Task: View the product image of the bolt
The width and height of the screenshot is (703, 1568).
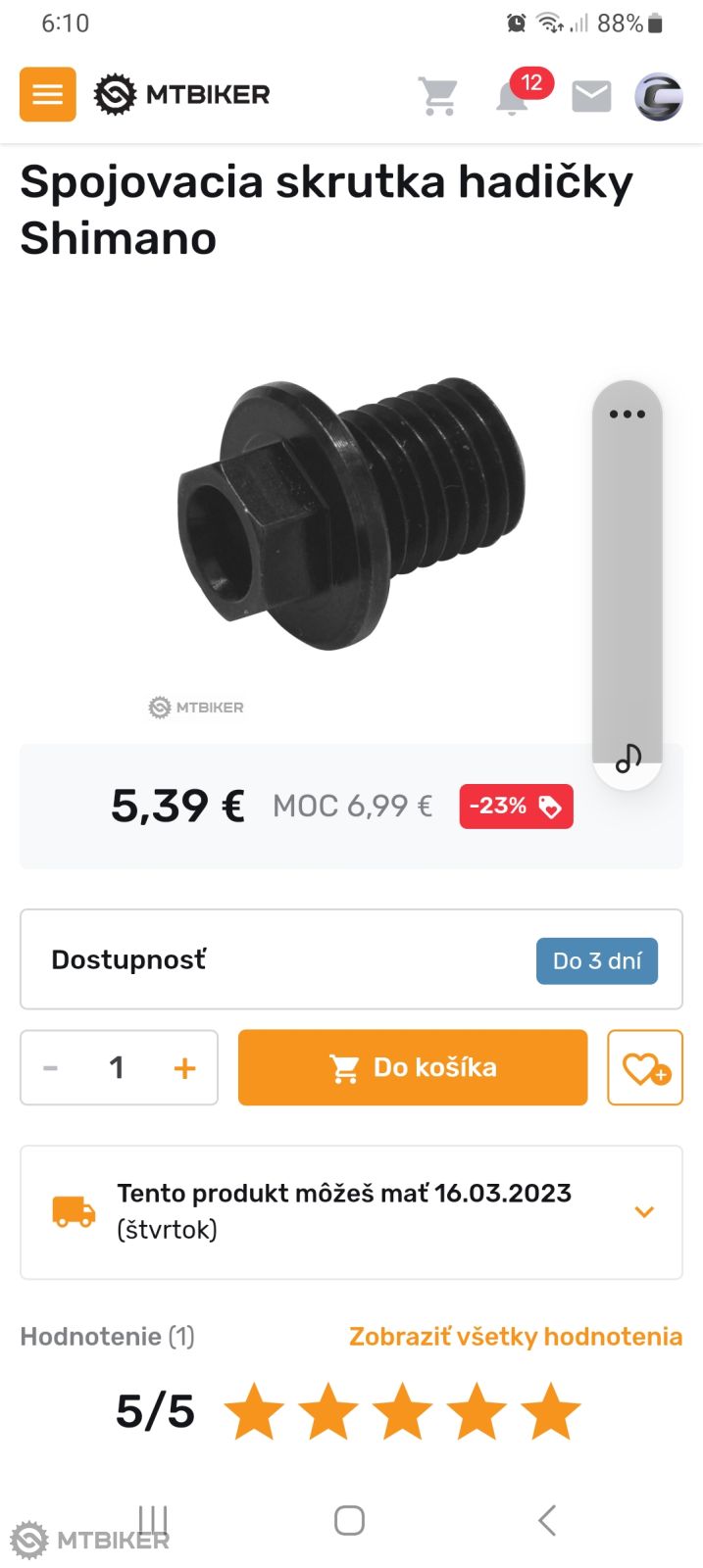Action: tap(351, 514)
